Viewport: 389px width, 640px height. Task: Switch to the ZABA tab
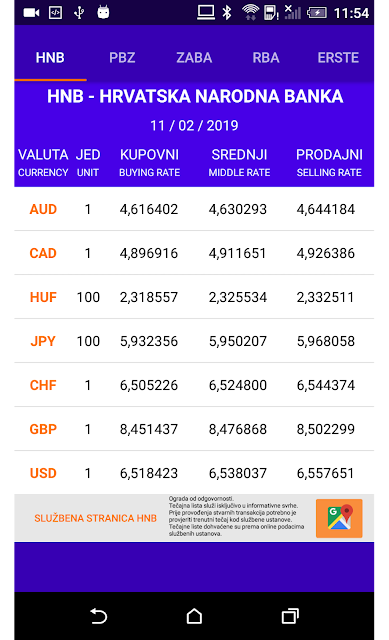click(x=194, y=58)
